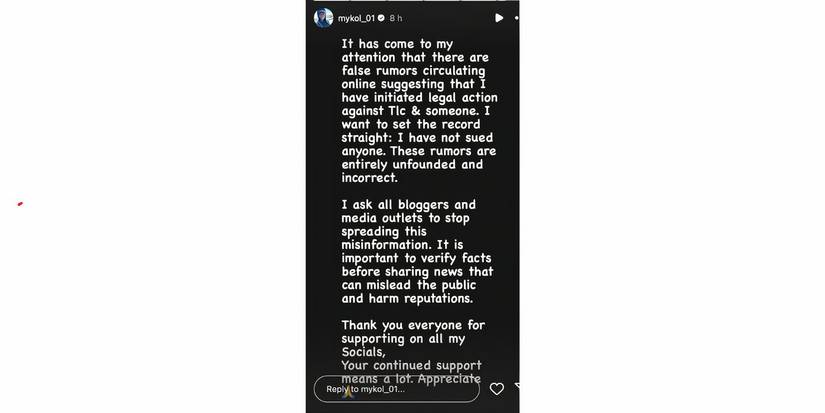Play the paused story
The image size is (825, 413).
tap(499, 18)
